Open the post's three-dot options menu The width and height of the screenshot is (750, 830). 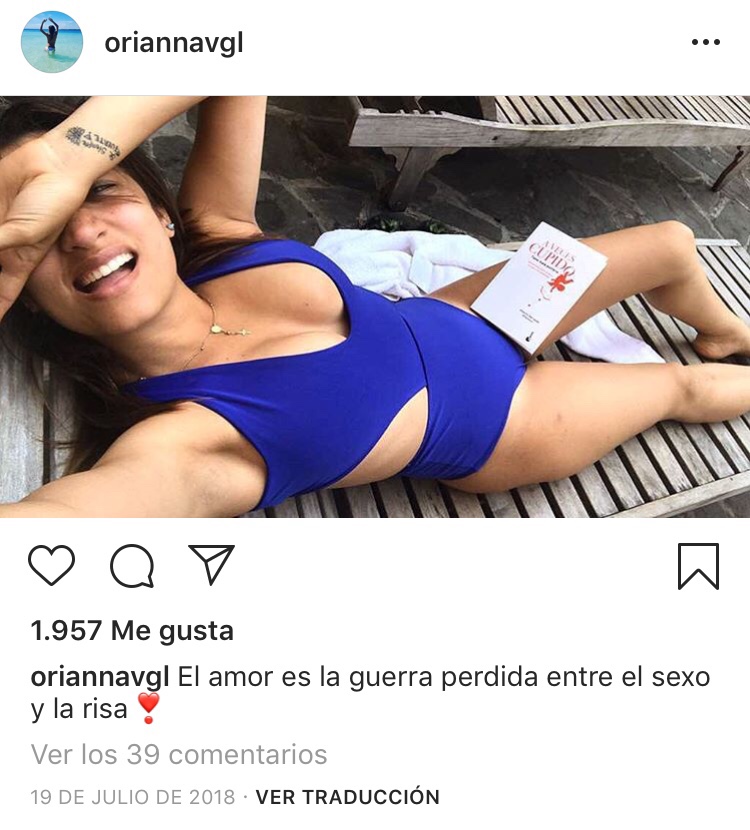pos(705,42)
